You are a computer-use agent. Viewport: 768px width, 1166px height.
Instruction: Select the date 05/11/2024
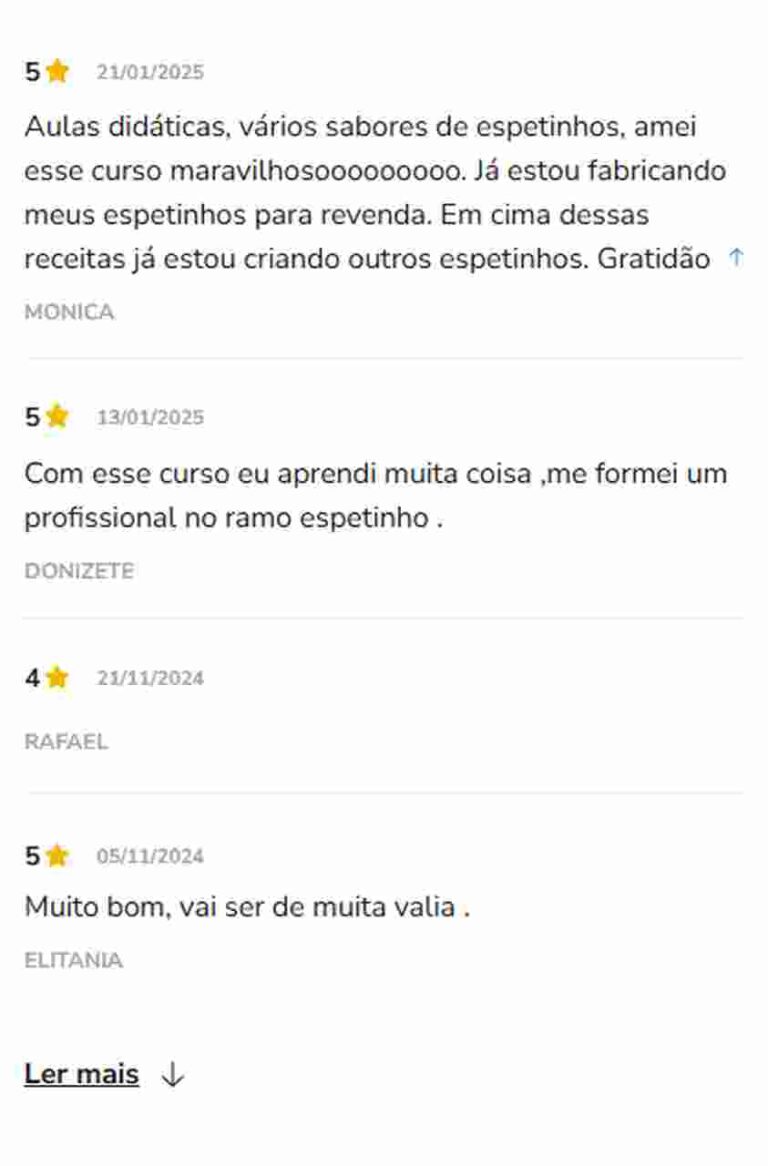click(x=150, y=857)
